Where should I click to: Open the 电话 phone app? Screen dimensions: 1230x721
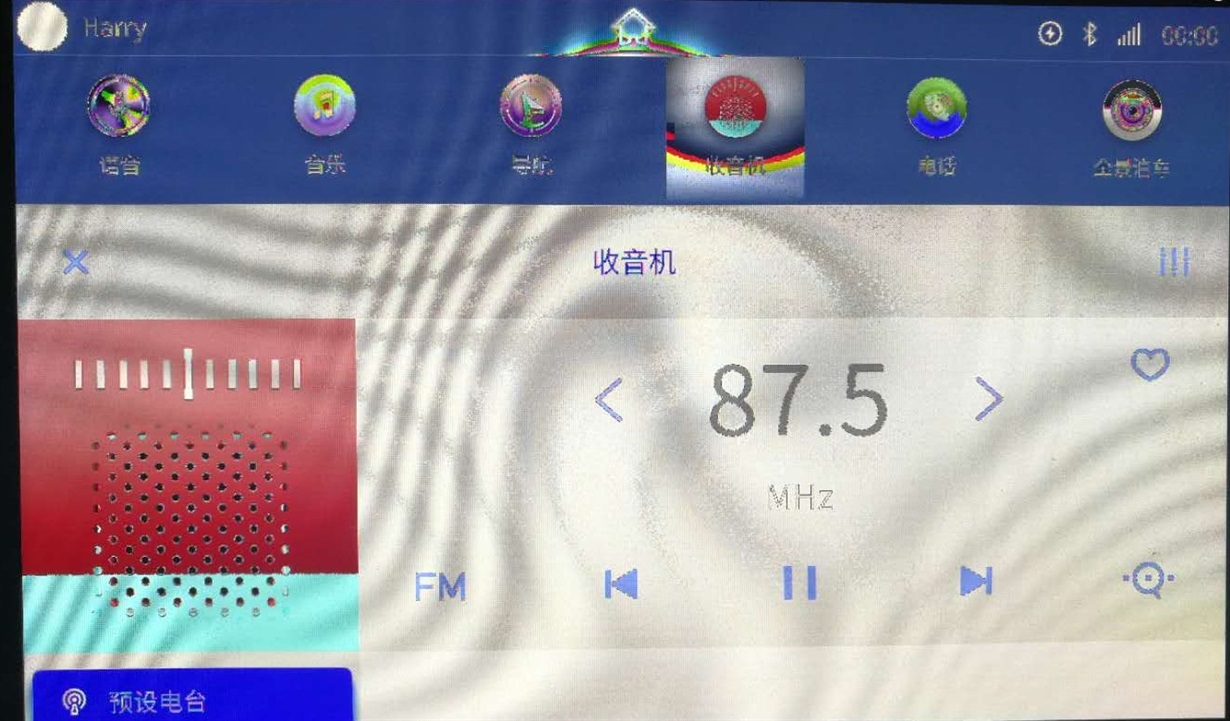click(x=937, y=125)
